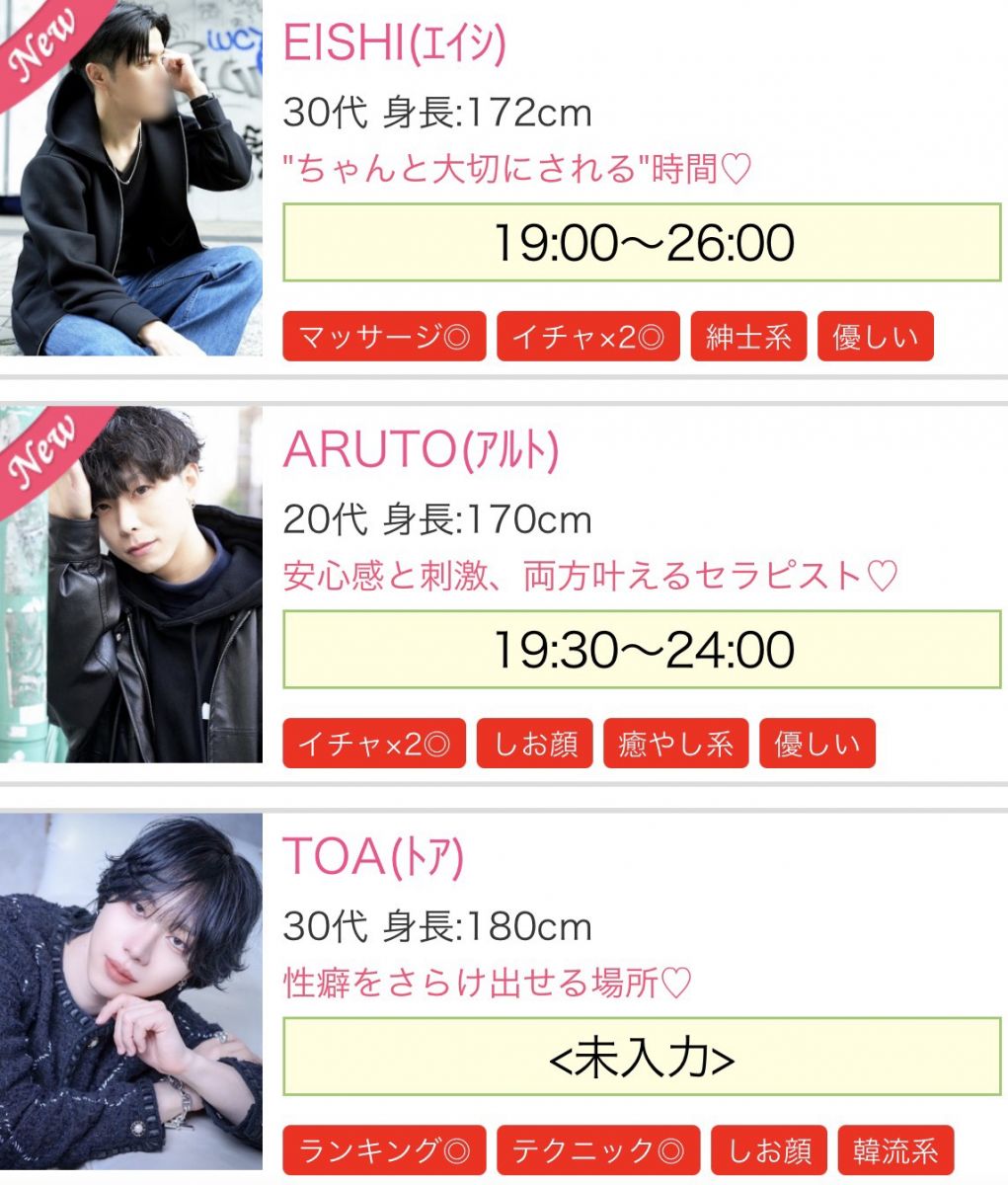1008x1185 pixels.
Task: Tap the テクニック◎ tag under TOA
Action: pos(598,1150)
